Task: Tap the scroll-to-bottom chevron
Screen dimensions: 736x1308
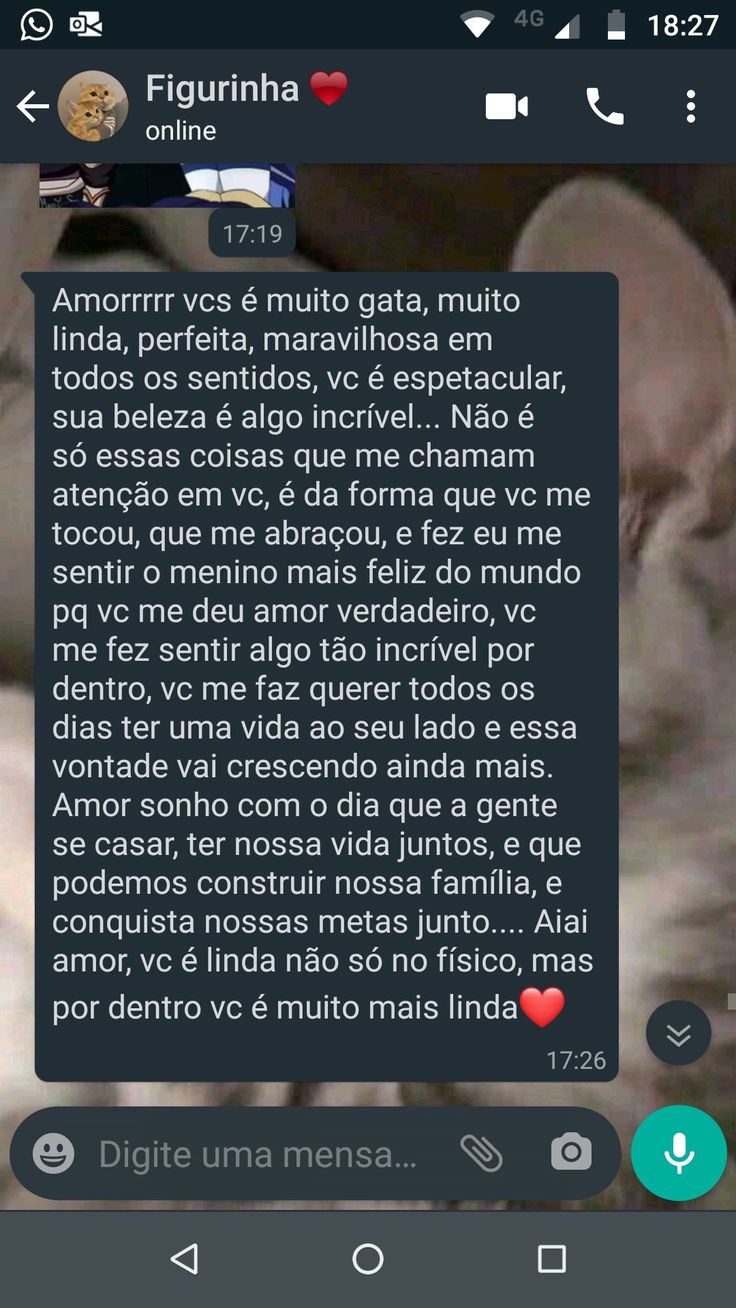Action: tap(679, 1032)
